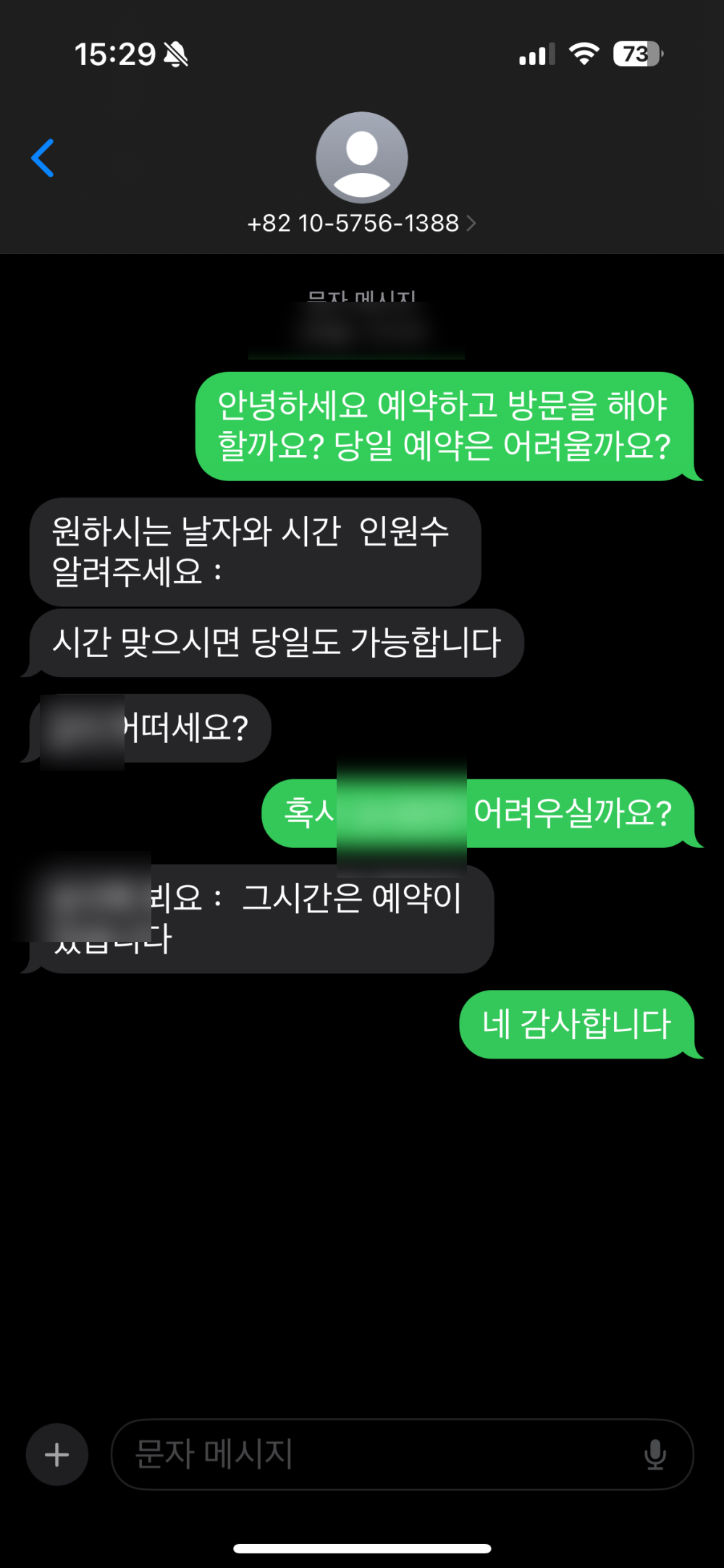Open the plus attachments menu
The width and height of the screenshot is (724, 1568).
point(57,1454)
